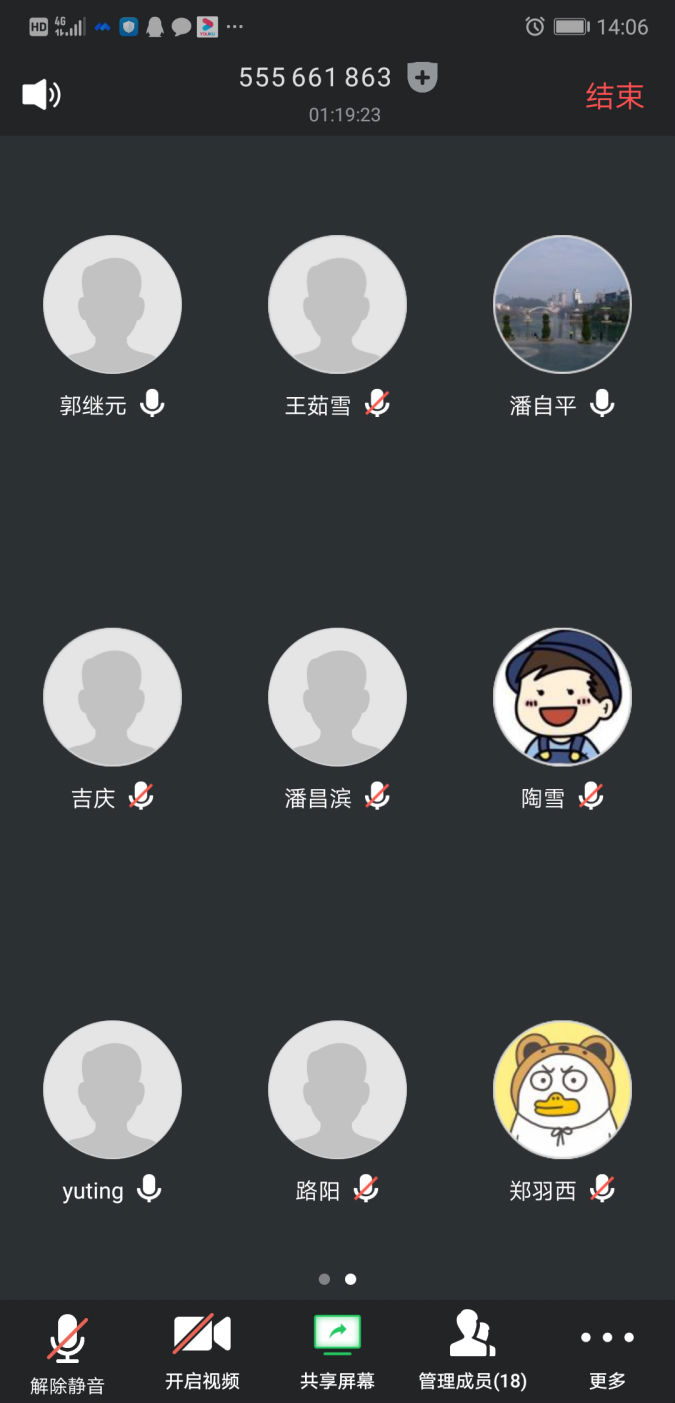Select participant 王茹雪's avatar

[x=337, y=304]
